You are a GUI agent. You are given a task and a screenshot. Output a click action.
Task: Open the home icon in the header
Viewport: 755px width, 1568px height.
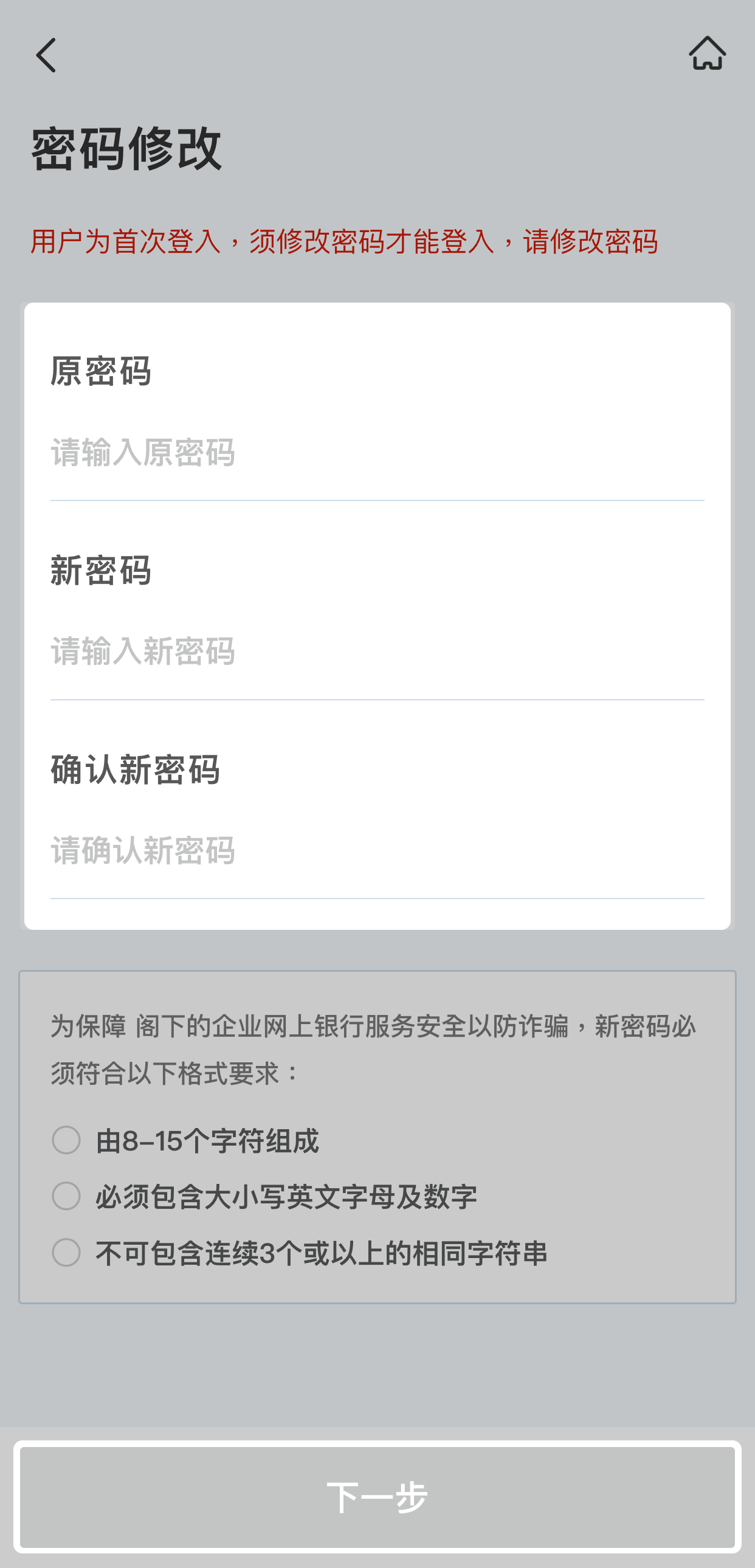point(707,53)
